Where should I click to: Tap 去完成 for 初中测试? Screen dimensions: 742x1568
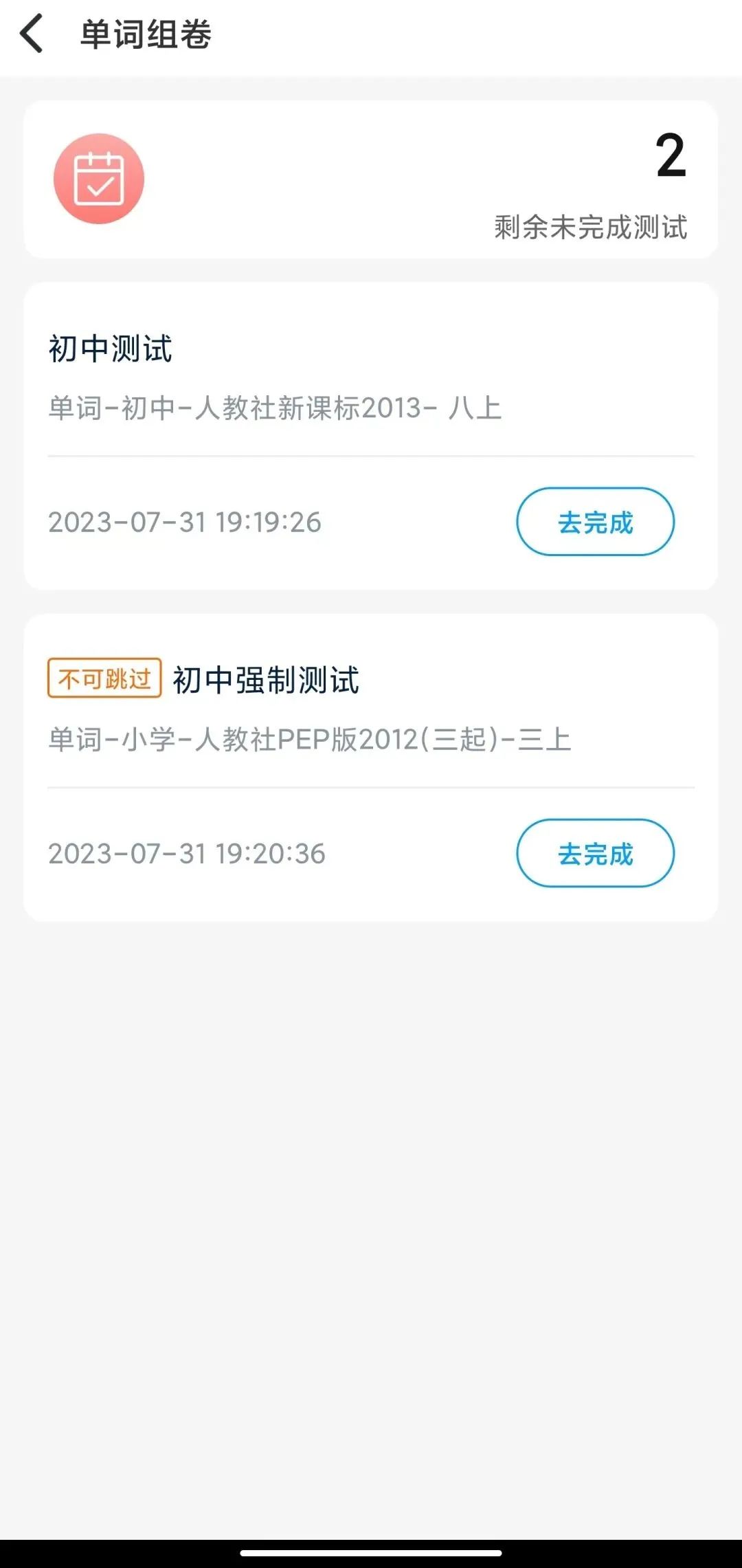595,522
